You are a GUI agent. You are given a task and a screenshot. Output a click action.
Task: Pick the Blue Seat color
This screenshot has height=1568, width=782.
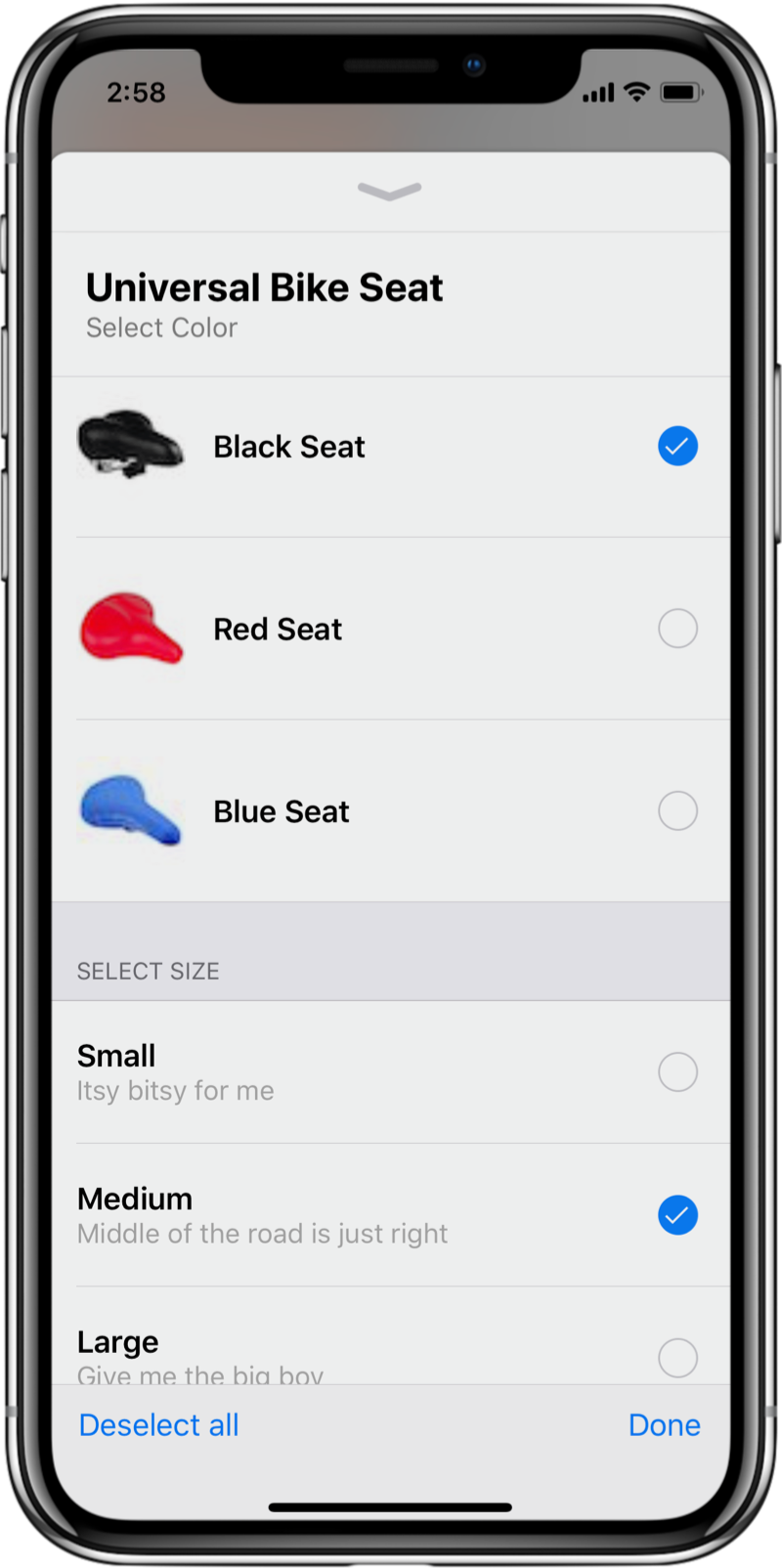tap(391, 811)
